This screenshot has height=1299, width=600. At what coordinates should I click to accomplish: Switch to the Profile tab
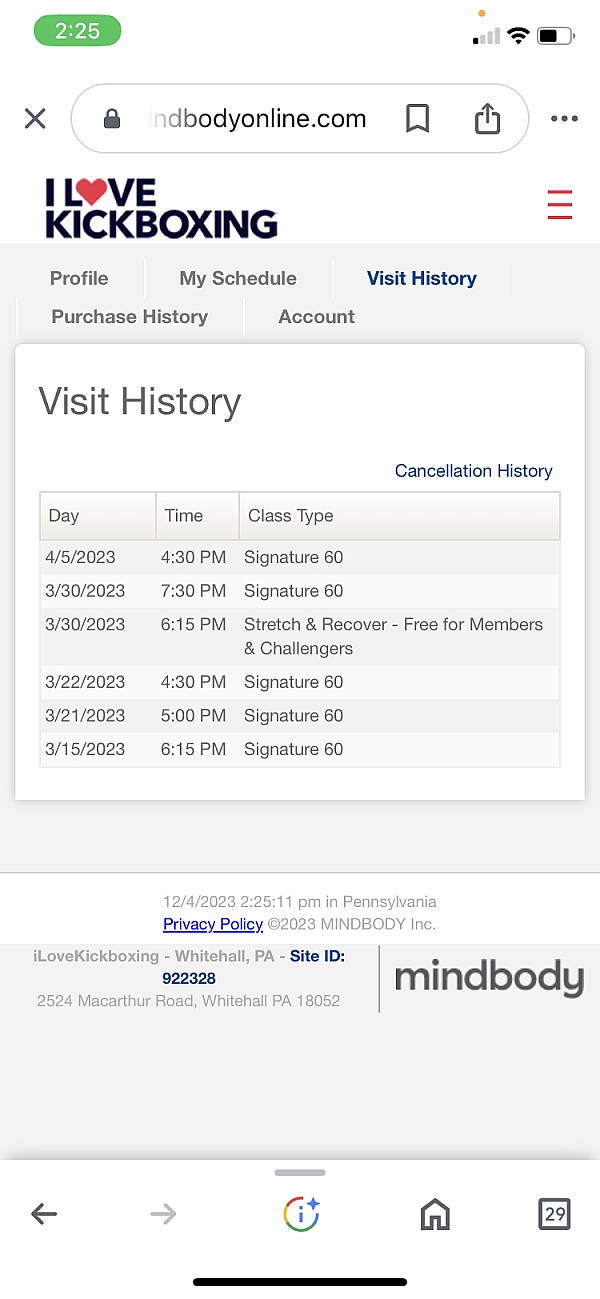[79, 278]
